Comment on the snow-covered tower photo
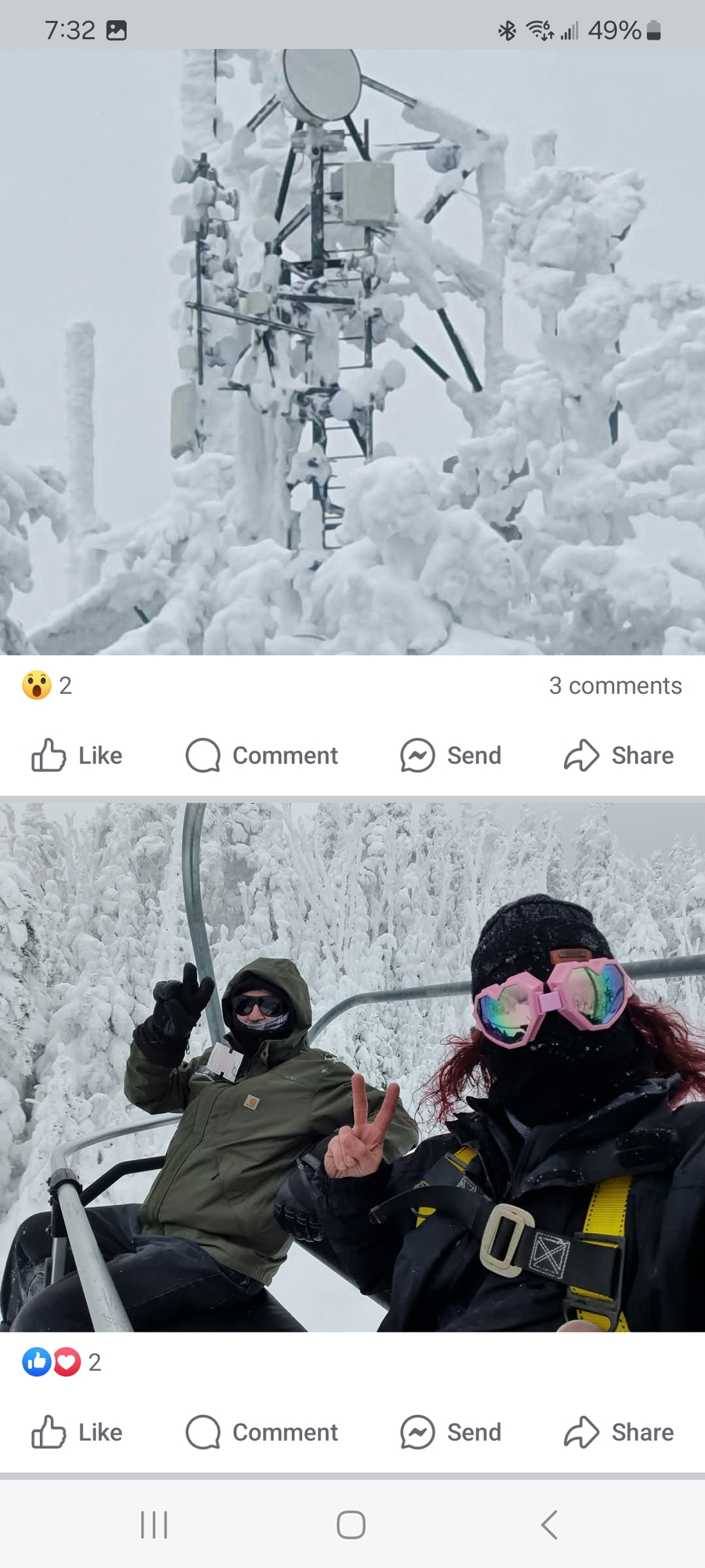This screenshot has width=705, height=1568. (262, 756)
